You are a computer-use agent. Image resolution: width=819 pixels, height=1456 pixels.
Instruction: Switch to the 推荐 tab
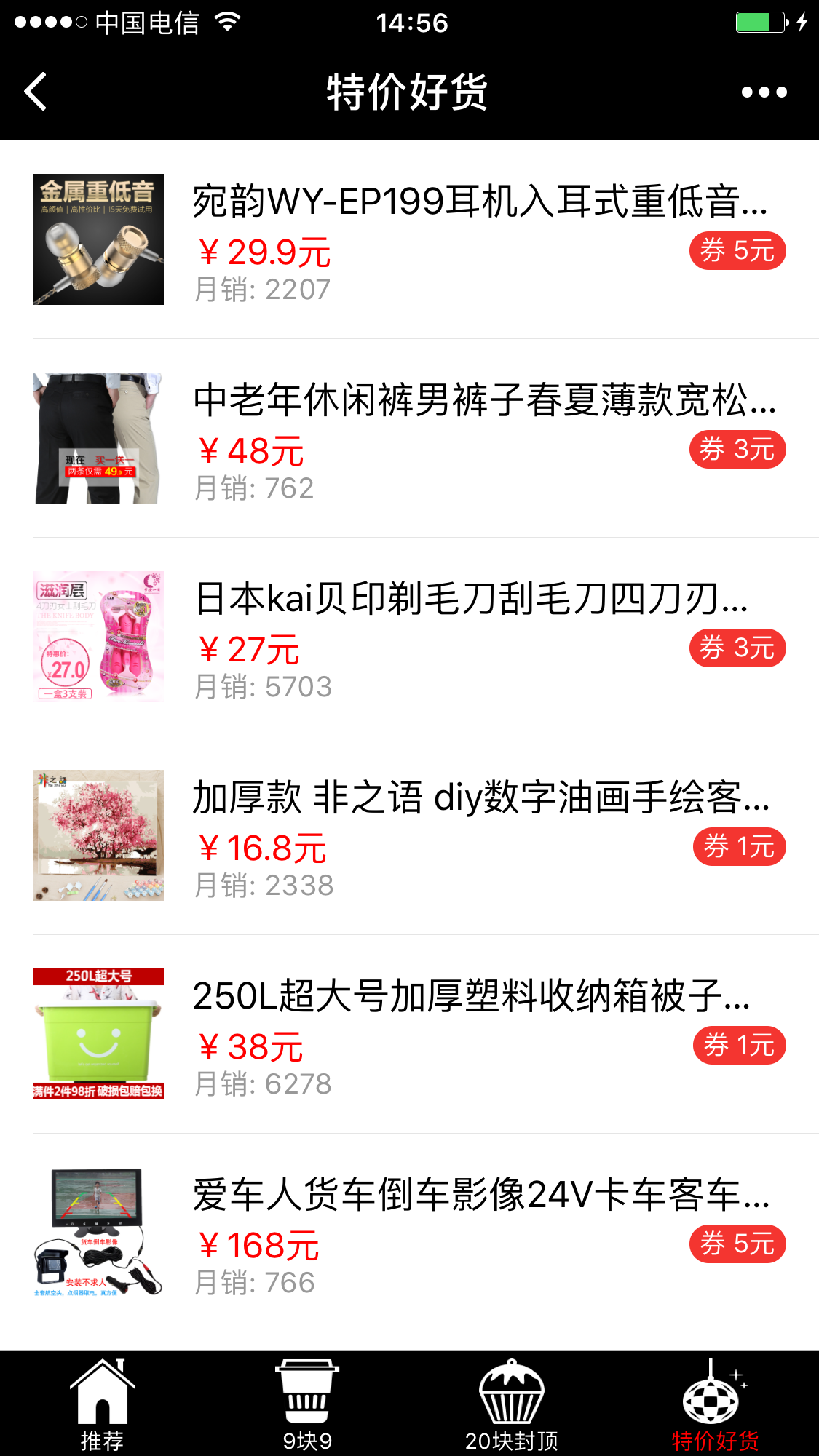click(102, 1404)
